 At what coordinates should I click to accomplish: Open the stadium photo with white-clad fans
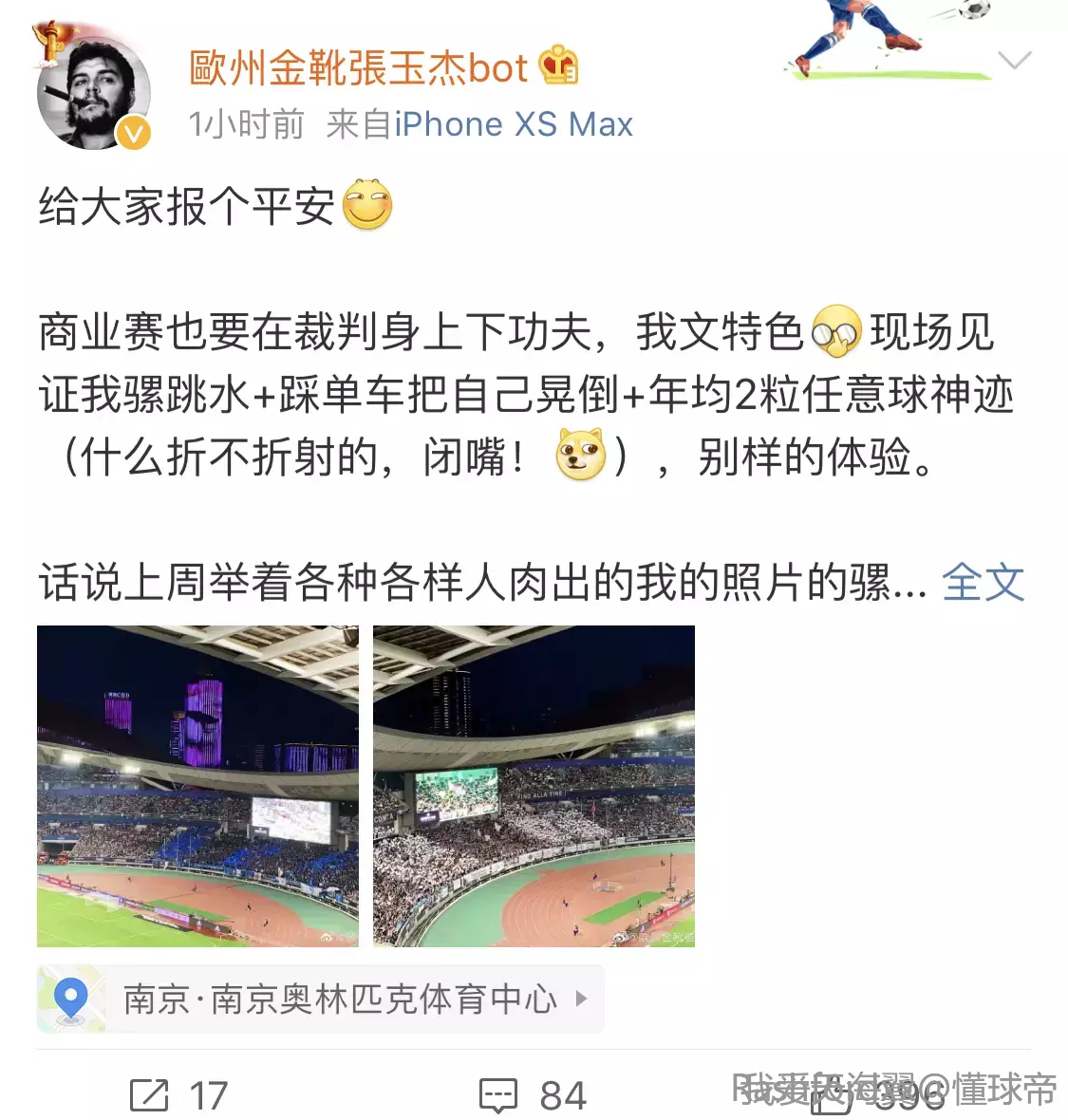[534, 786]
